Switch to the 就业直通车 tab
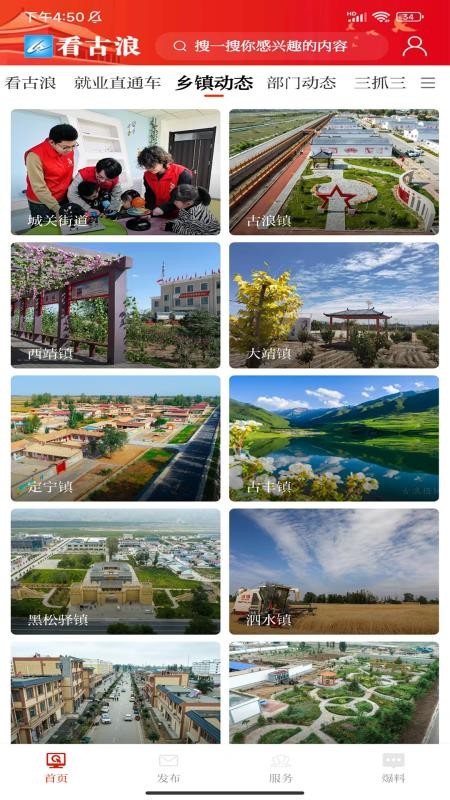This screenshot has height=800, width=450. tap(117, 83)
